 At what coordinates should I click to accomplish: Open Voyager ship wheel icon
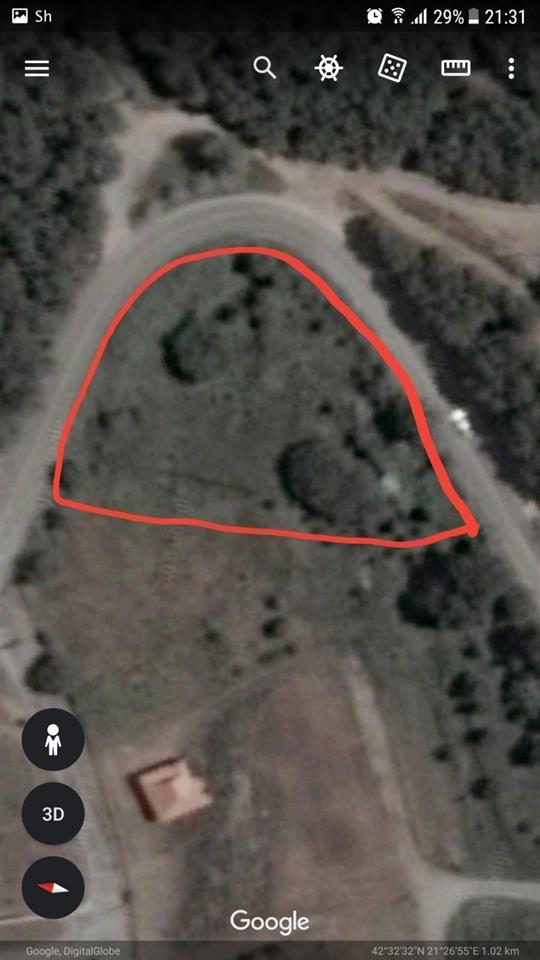(x=329, y=68)
